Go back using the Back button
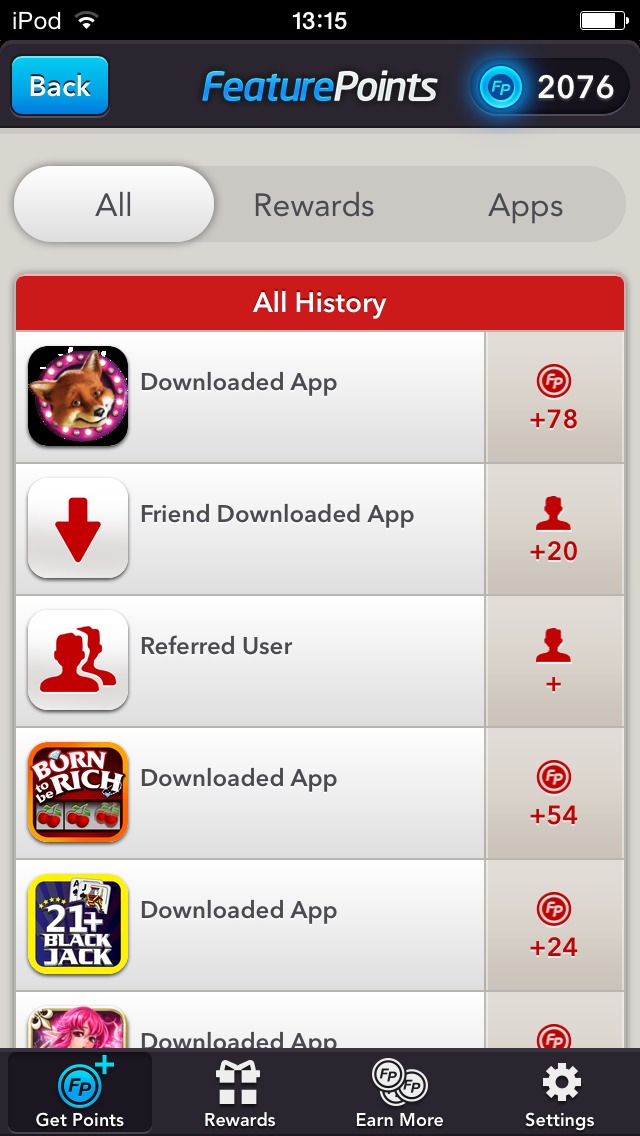640x1136 pixels. pyautogui.click(x=60, y=86)
